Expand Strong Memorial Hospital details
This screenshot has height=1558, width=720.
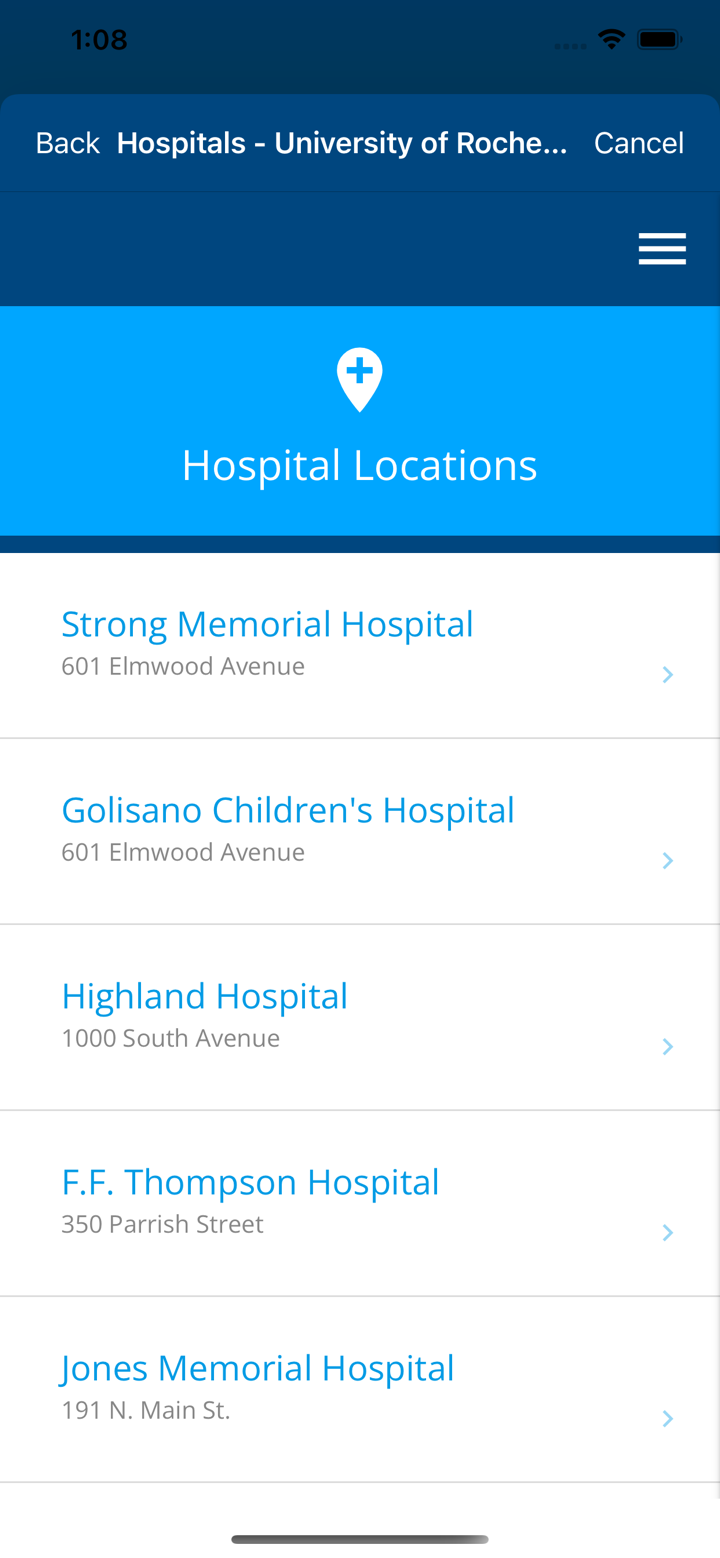667,674
